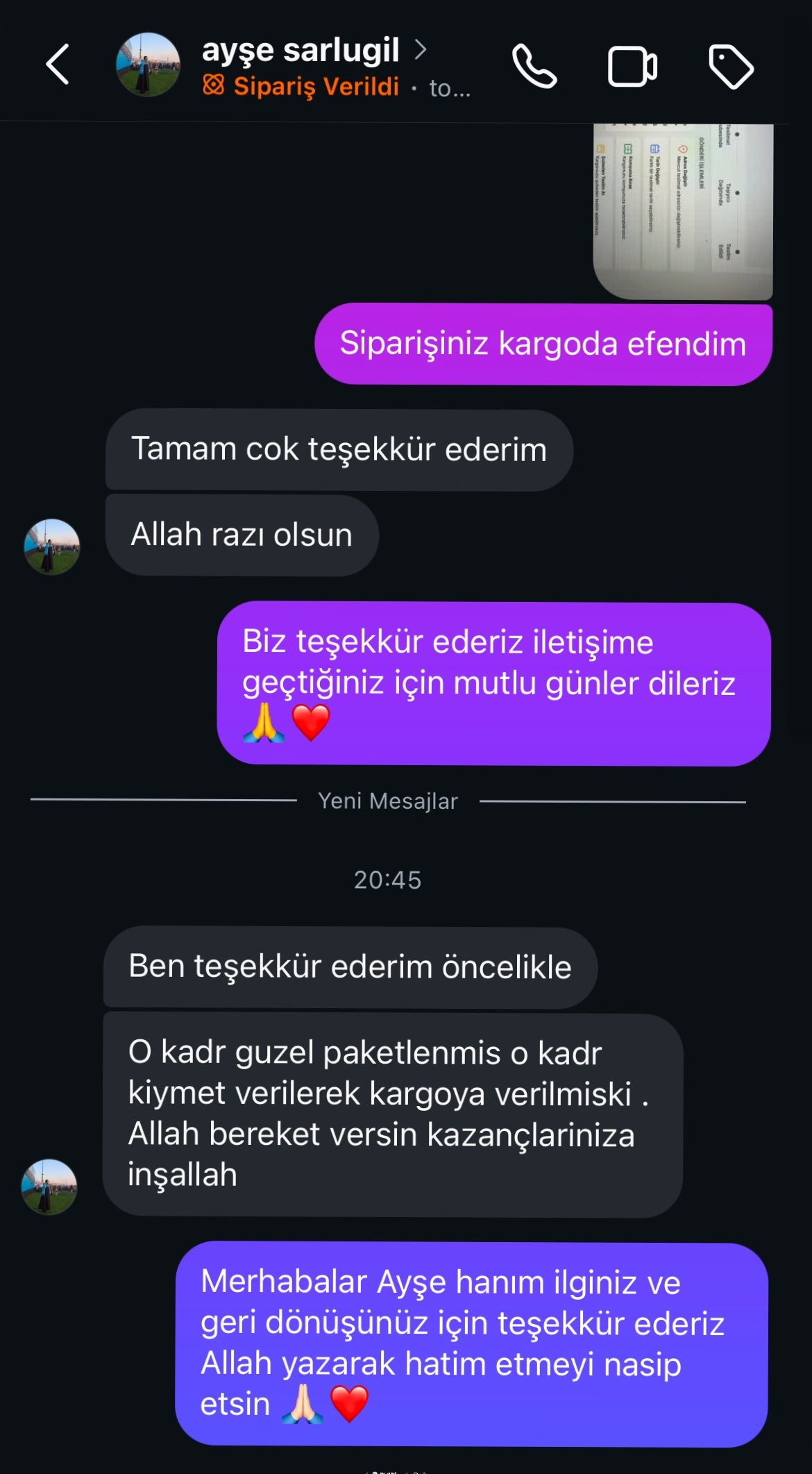Start a video call with ayşe
The height and width of the screenshot is (1474, 812).
coord(632,67)
